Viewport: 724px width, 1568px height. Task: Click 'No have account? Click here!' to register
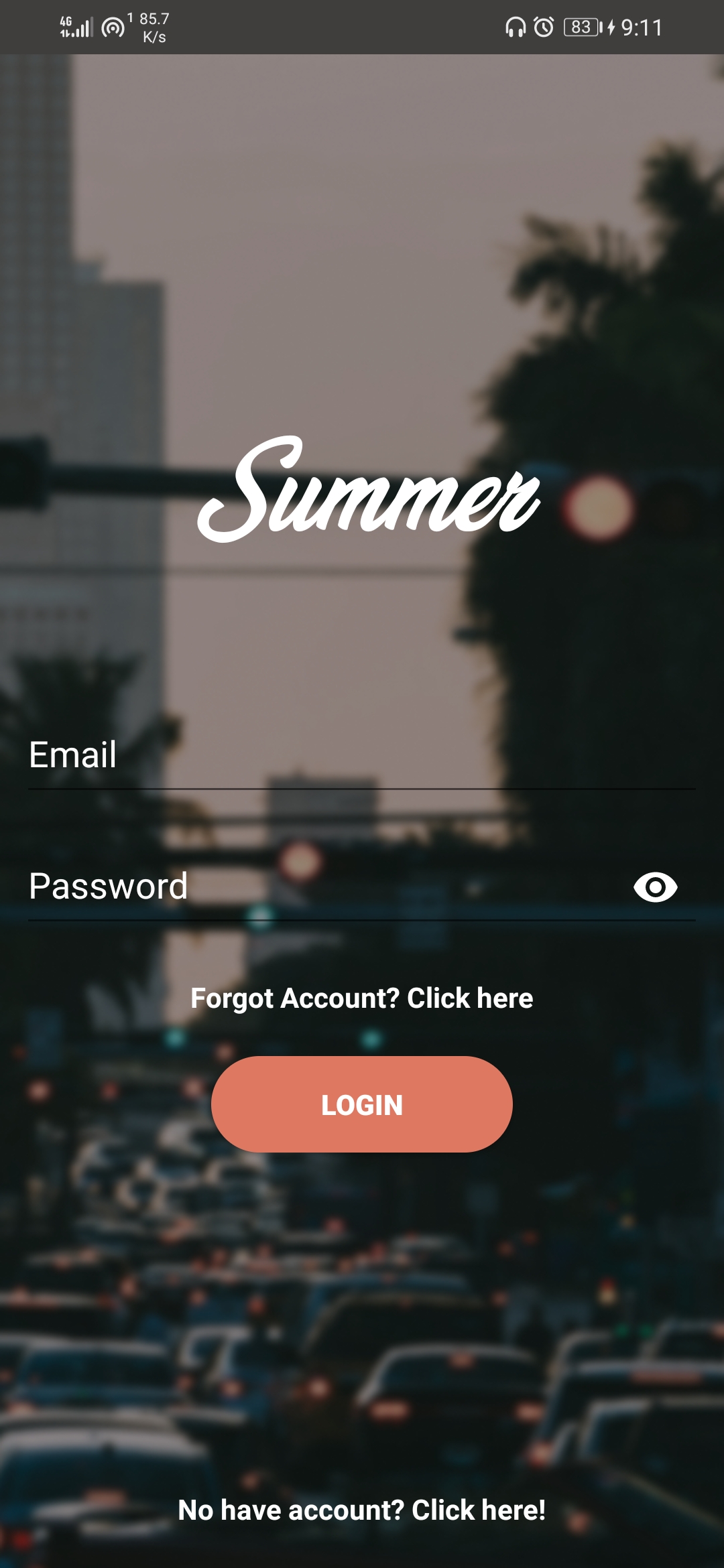coord(362,1510)
